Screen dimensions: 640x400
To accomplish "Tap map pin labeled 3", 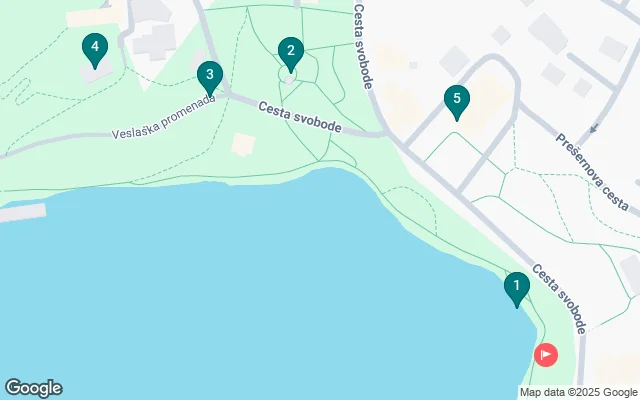I will (209, 74).
